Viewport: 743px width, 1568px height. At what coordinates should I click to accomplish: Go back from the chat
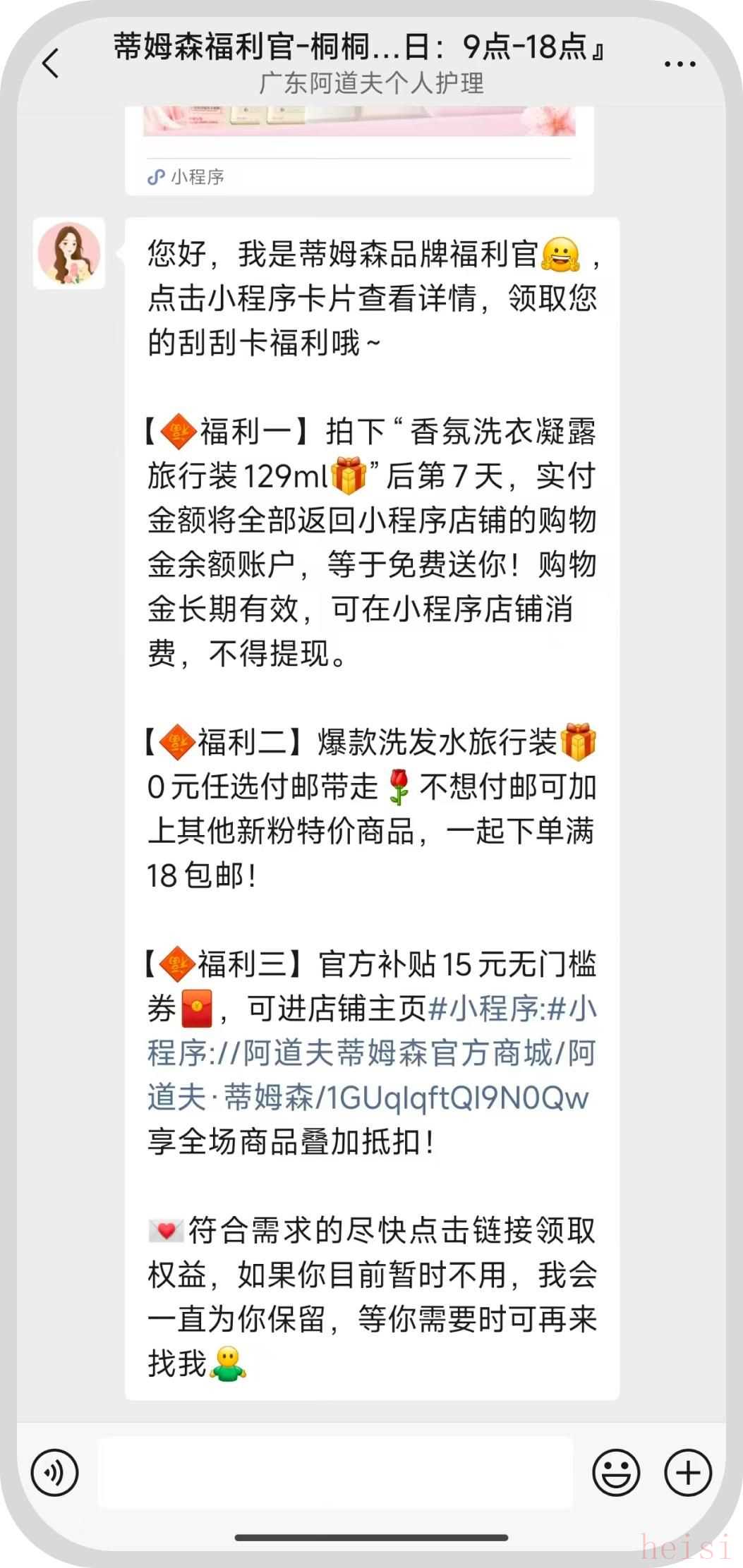click(51, 63)
